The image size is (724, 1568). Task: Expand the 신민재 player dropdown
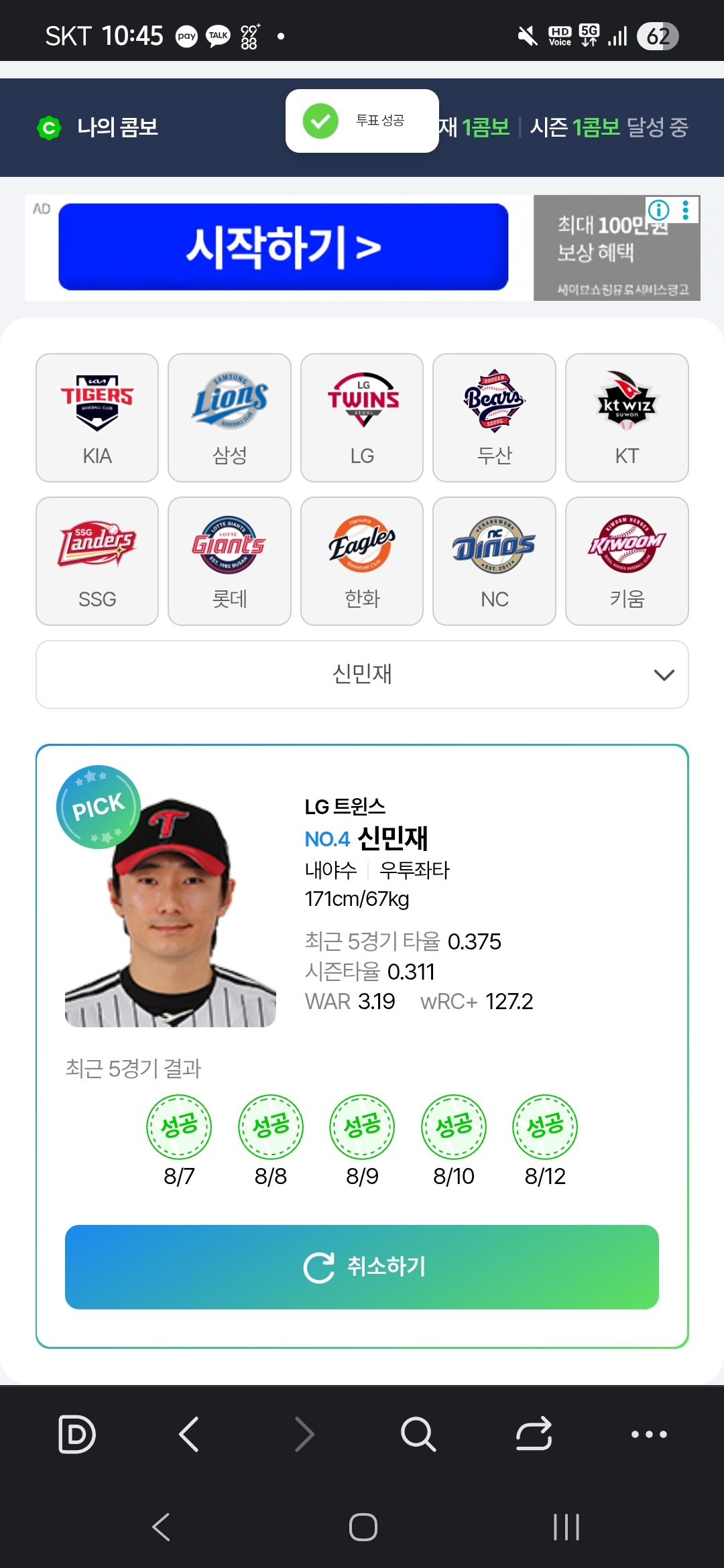pyautogui.click(x=362, y=674)
